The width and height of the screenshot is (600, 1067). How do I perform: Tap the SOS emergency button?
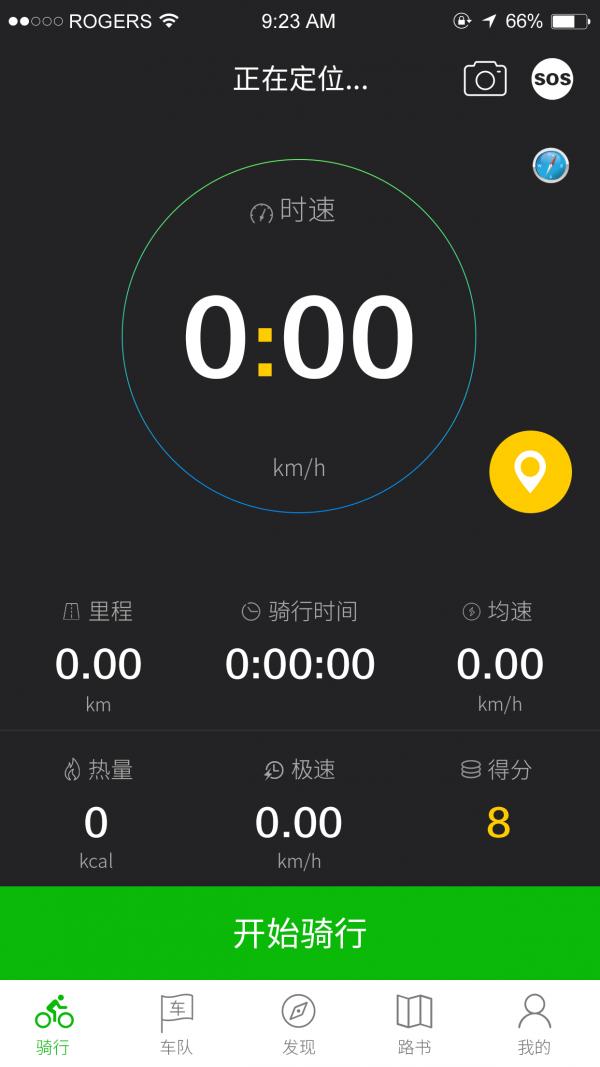click(x=552, y=79)
